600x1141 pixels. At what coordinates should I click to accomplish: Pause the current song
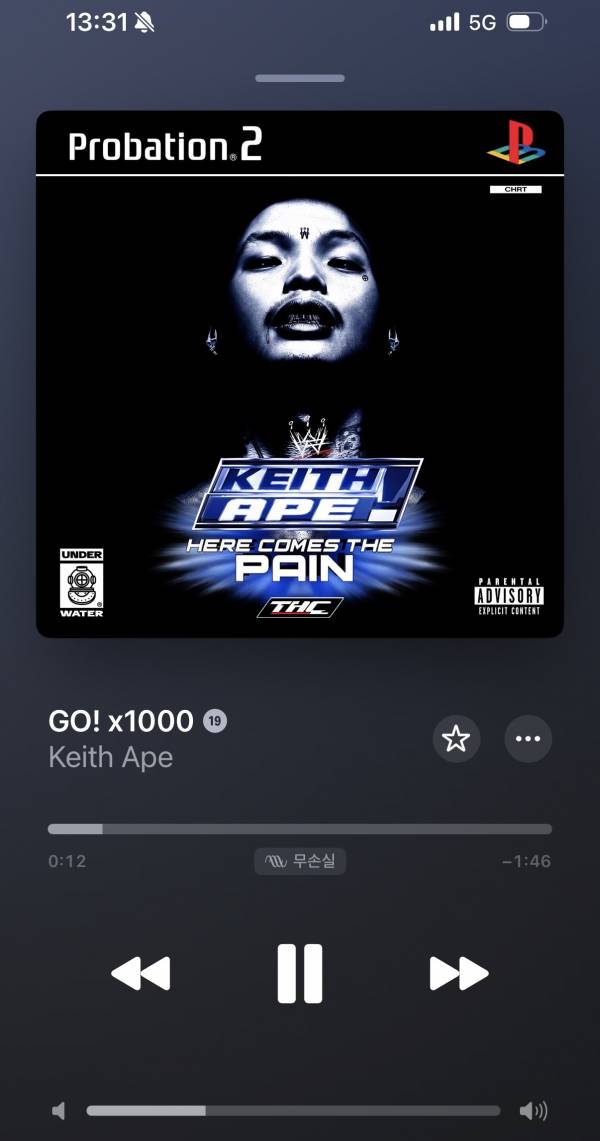tap(300, 974)
